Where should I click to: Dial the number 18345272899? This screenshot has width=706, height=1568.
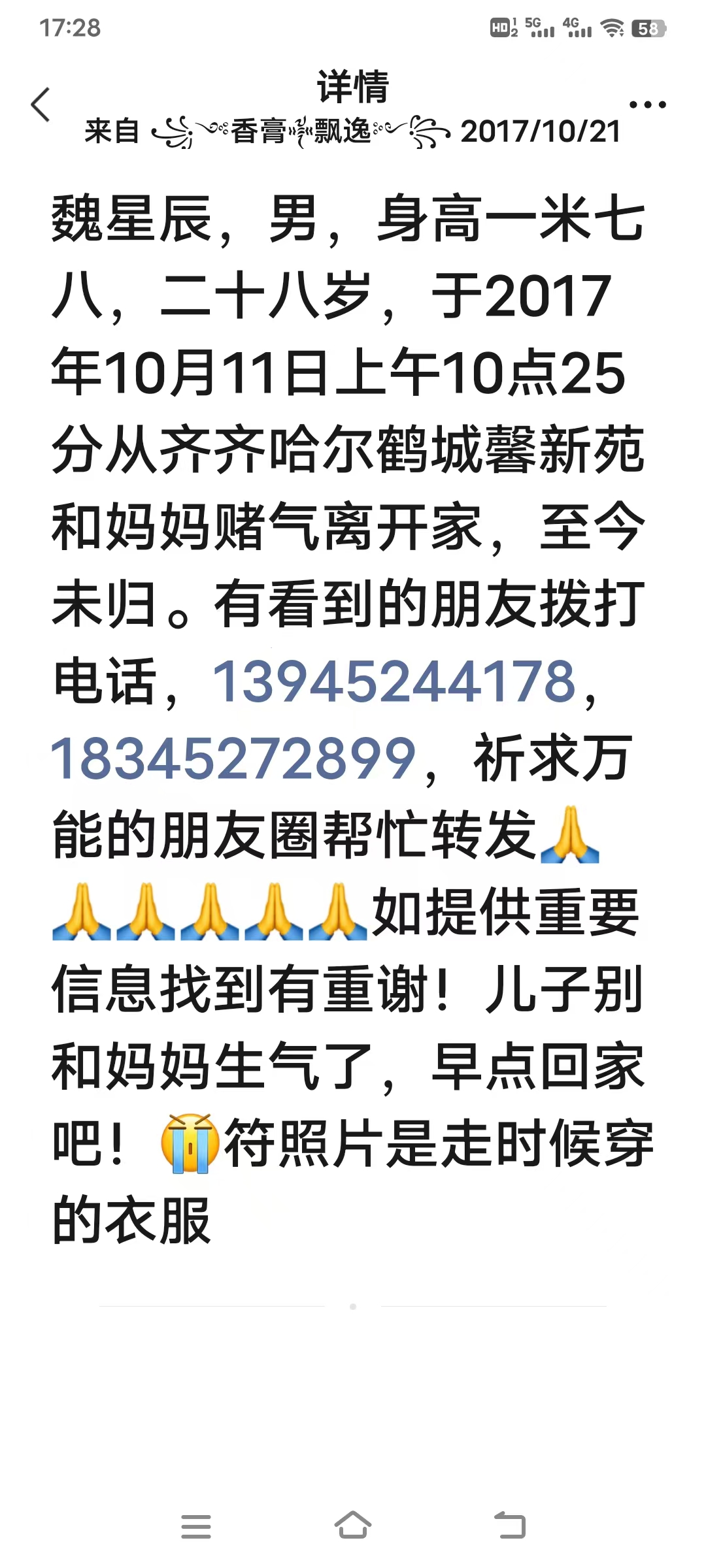[233, 759]
